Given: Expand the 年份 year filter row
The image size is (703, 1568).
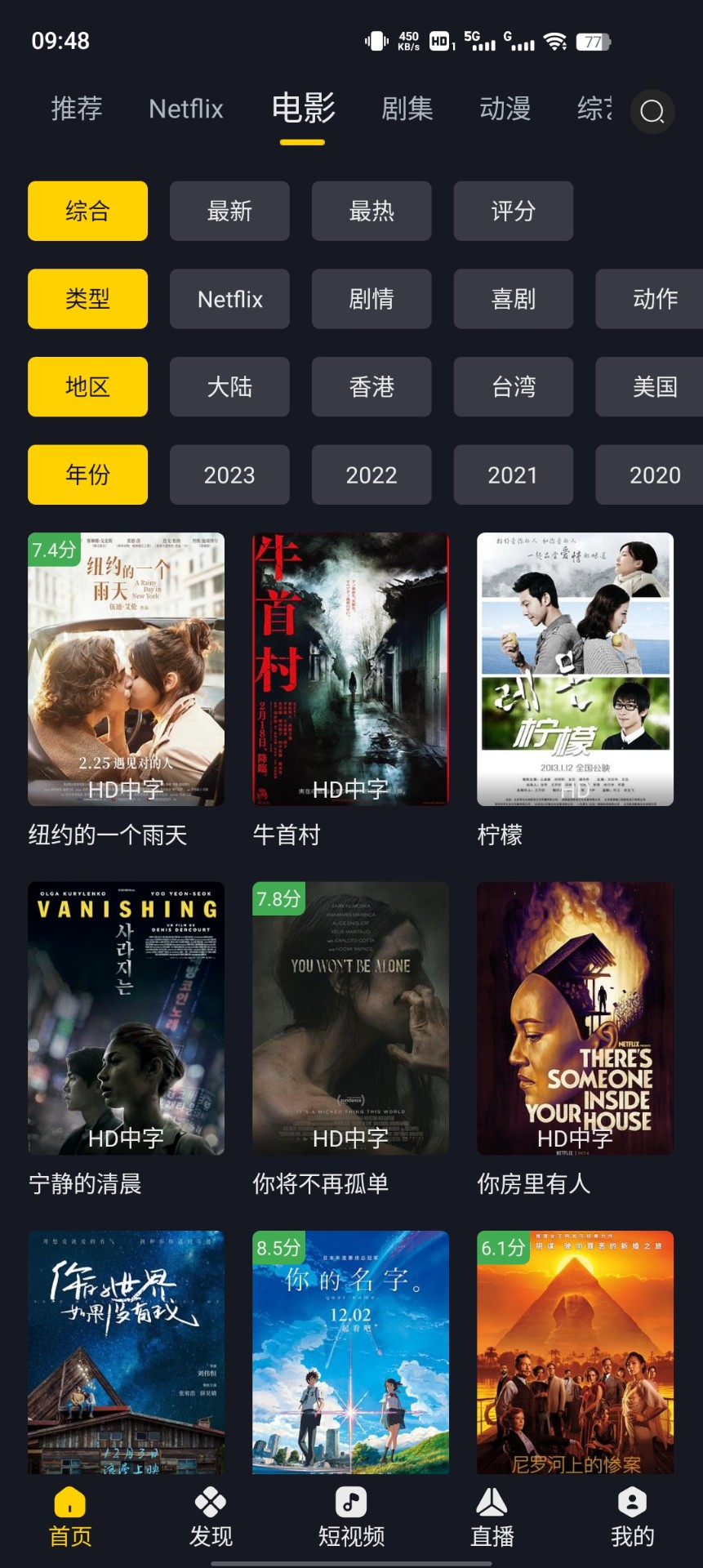Looking at the screenshot, I should tap(87, 474).
